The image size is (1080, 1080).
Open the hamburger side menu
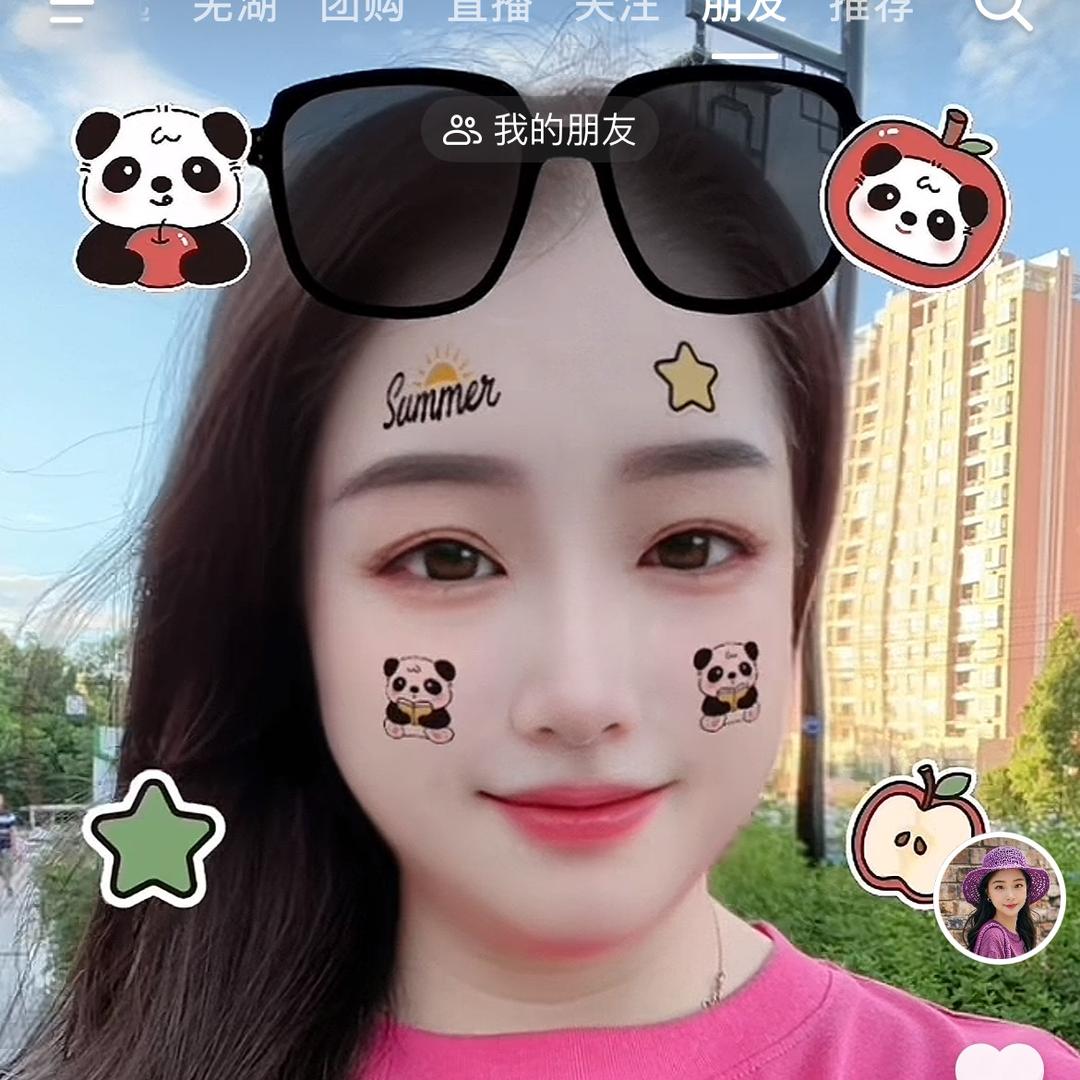point(71,10)
